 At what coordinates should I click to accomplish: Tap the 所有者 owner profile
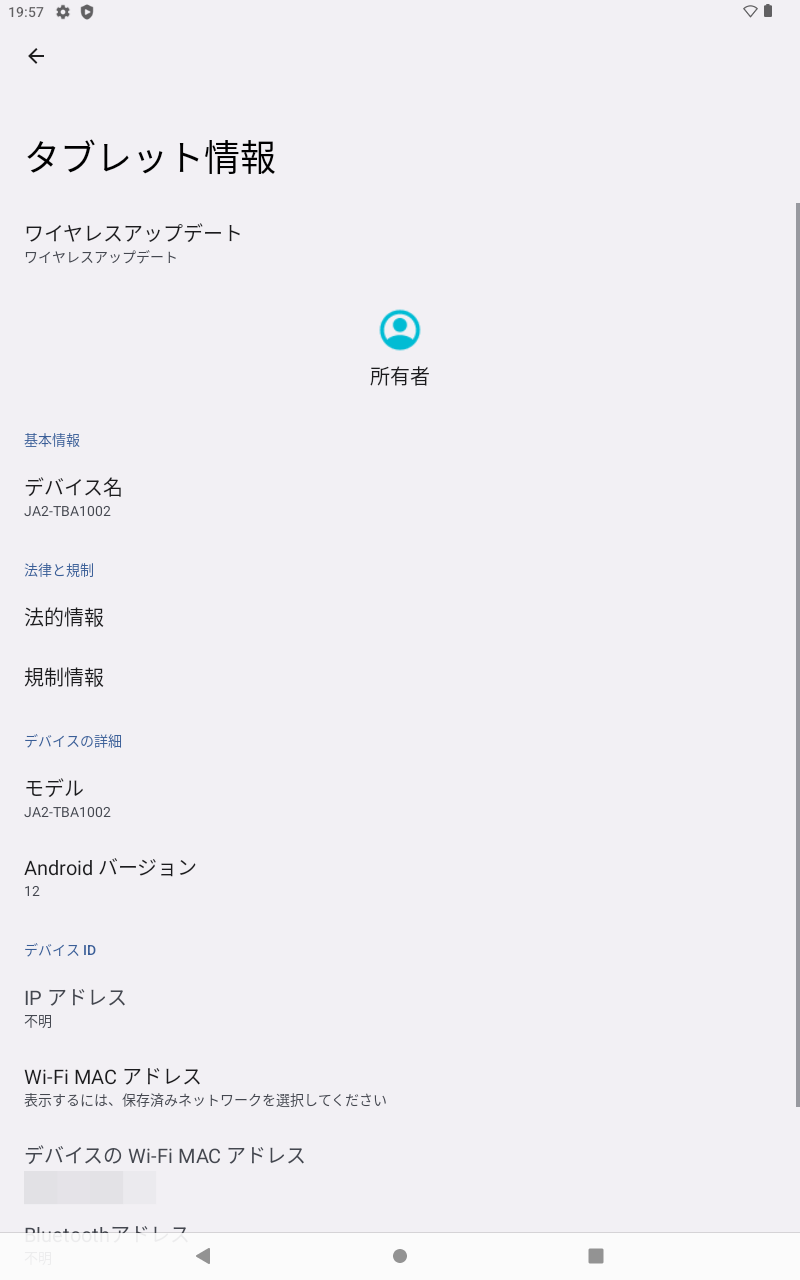tap(399, 347)
